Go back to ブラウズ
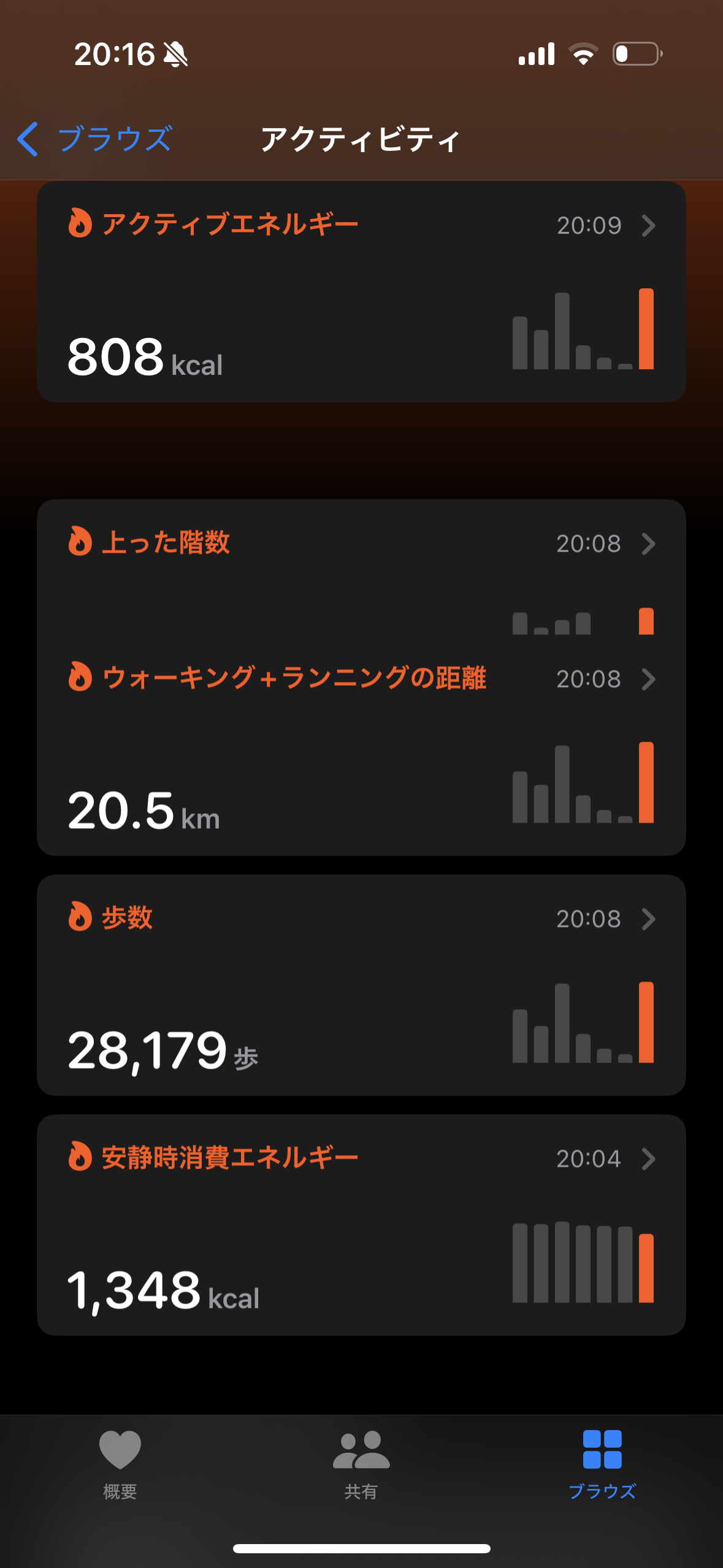The width and height of the screenshot is (723, 1568). 95,139
